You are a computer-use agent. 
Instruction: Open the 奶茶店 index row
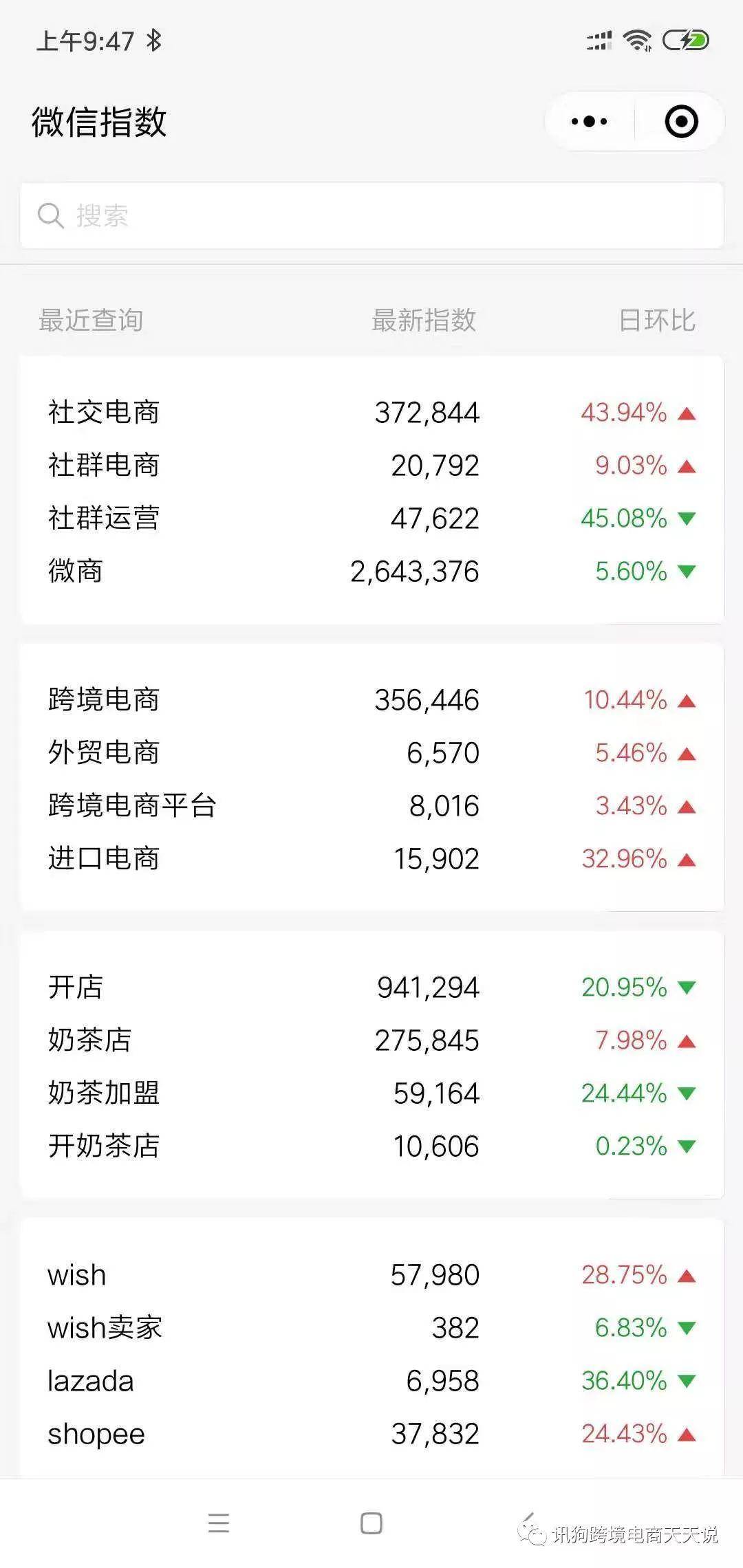click(x=371, y=1041)
